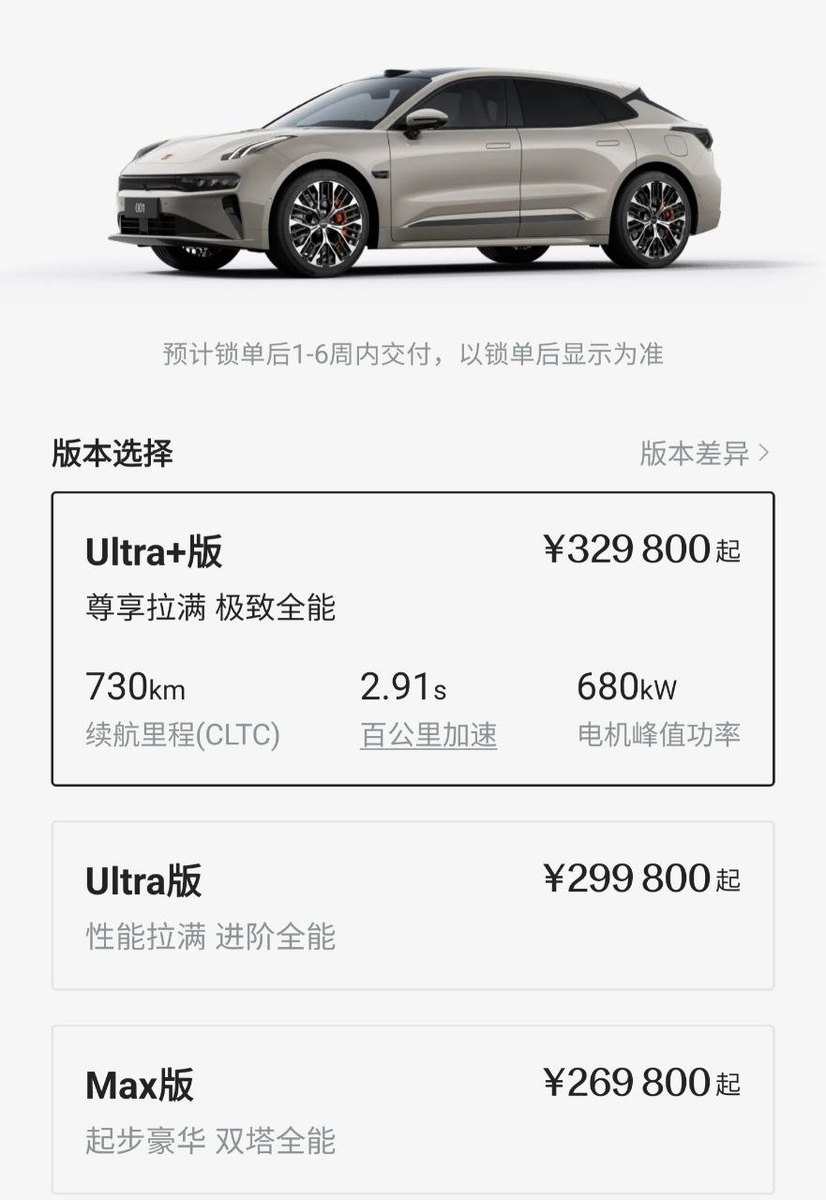Choose the Max版 version card

[x=412, y=1108]
